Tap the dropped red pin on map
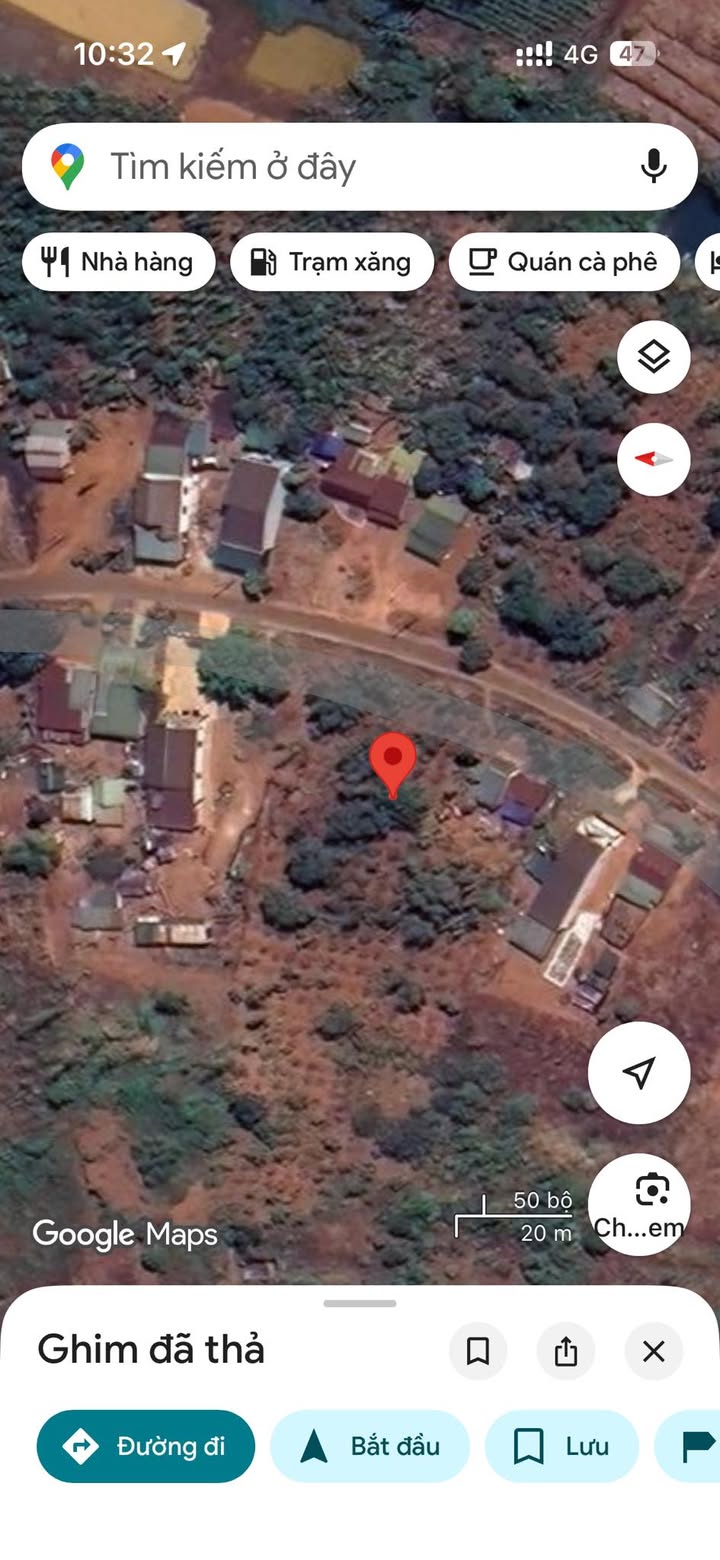Screen dimensions: 720x1560 tap(392, 763)
